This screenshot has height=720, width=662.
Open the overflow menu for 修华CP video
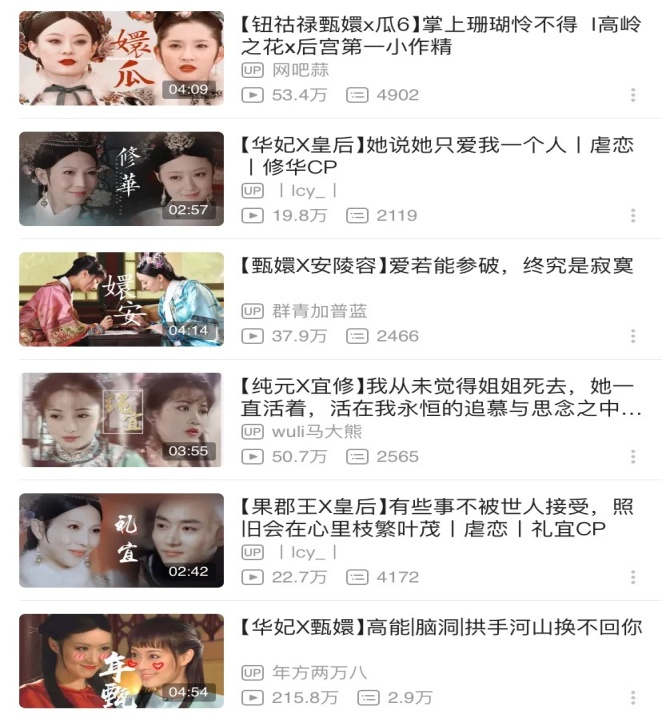click(633, 215)
